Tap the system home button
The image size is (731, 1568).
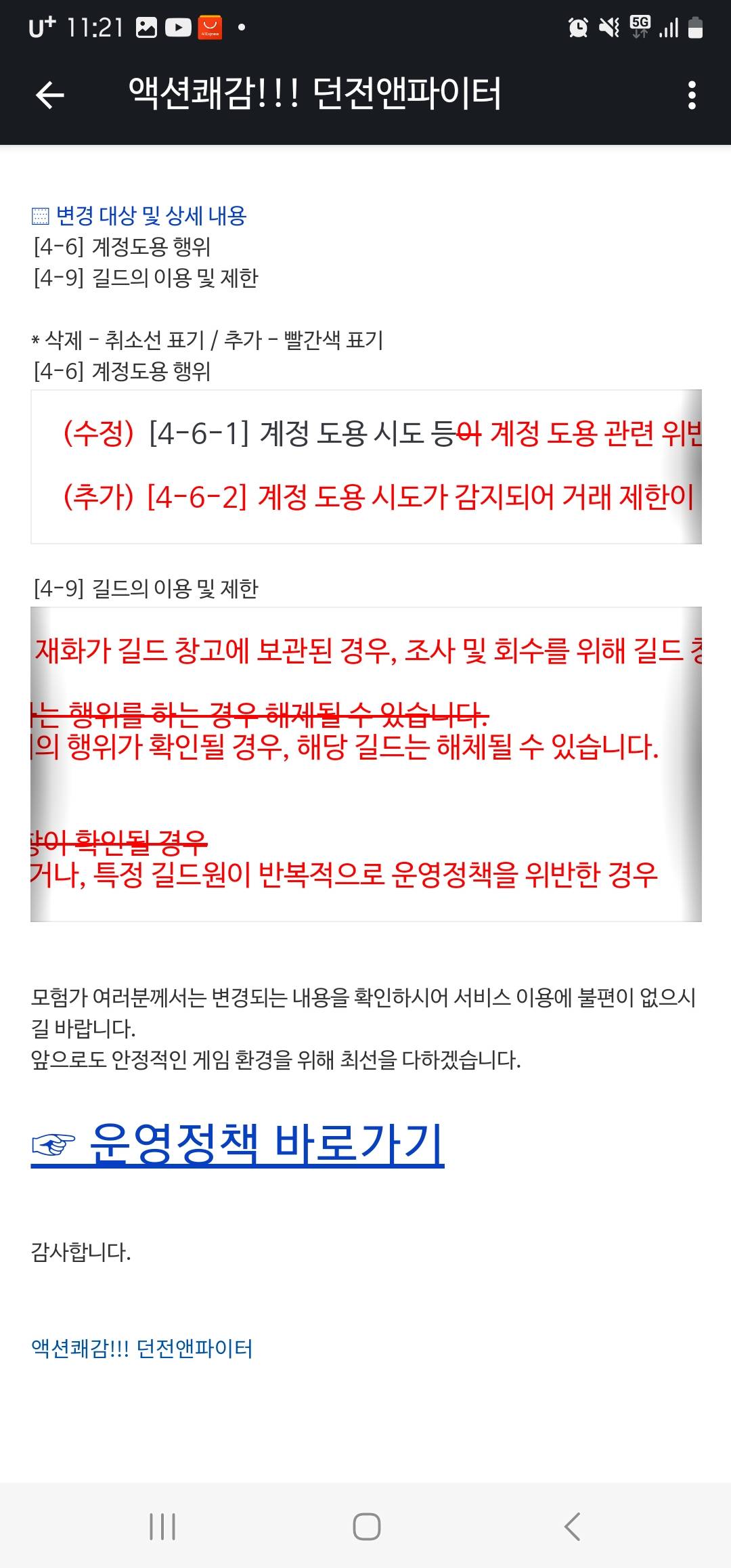[366, 1527]
